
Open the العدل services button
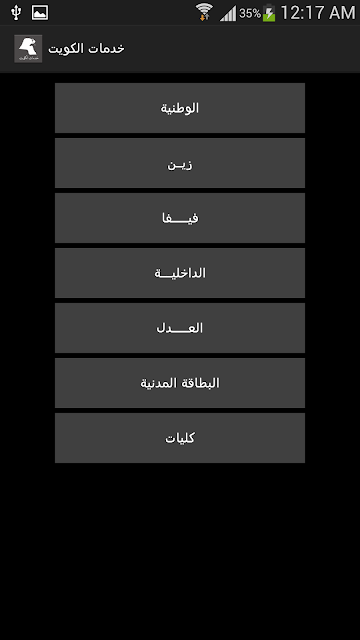(x=180, y=328)
